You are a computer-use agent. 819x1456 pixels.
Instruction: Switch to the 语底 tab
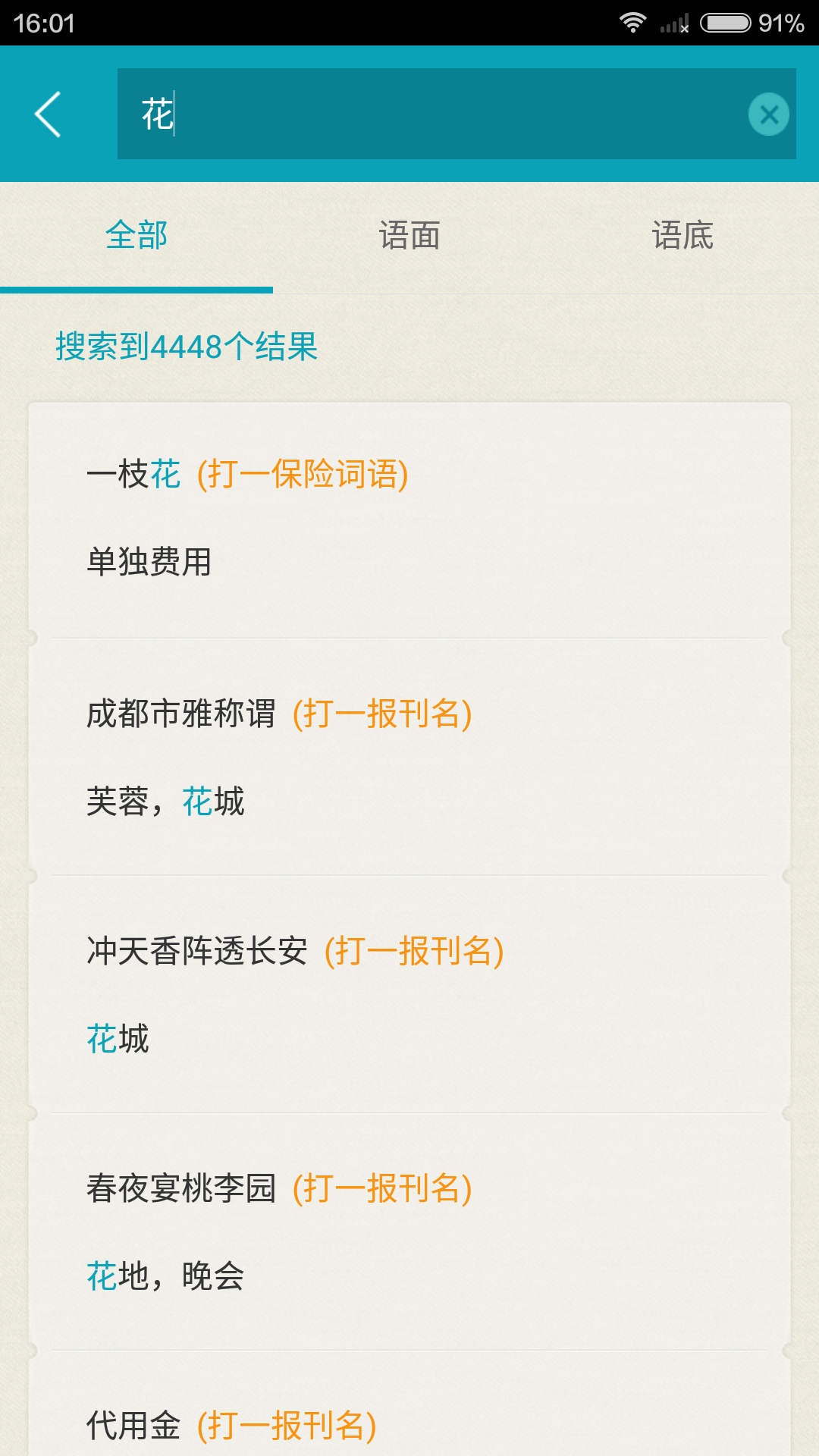point(682,235)
